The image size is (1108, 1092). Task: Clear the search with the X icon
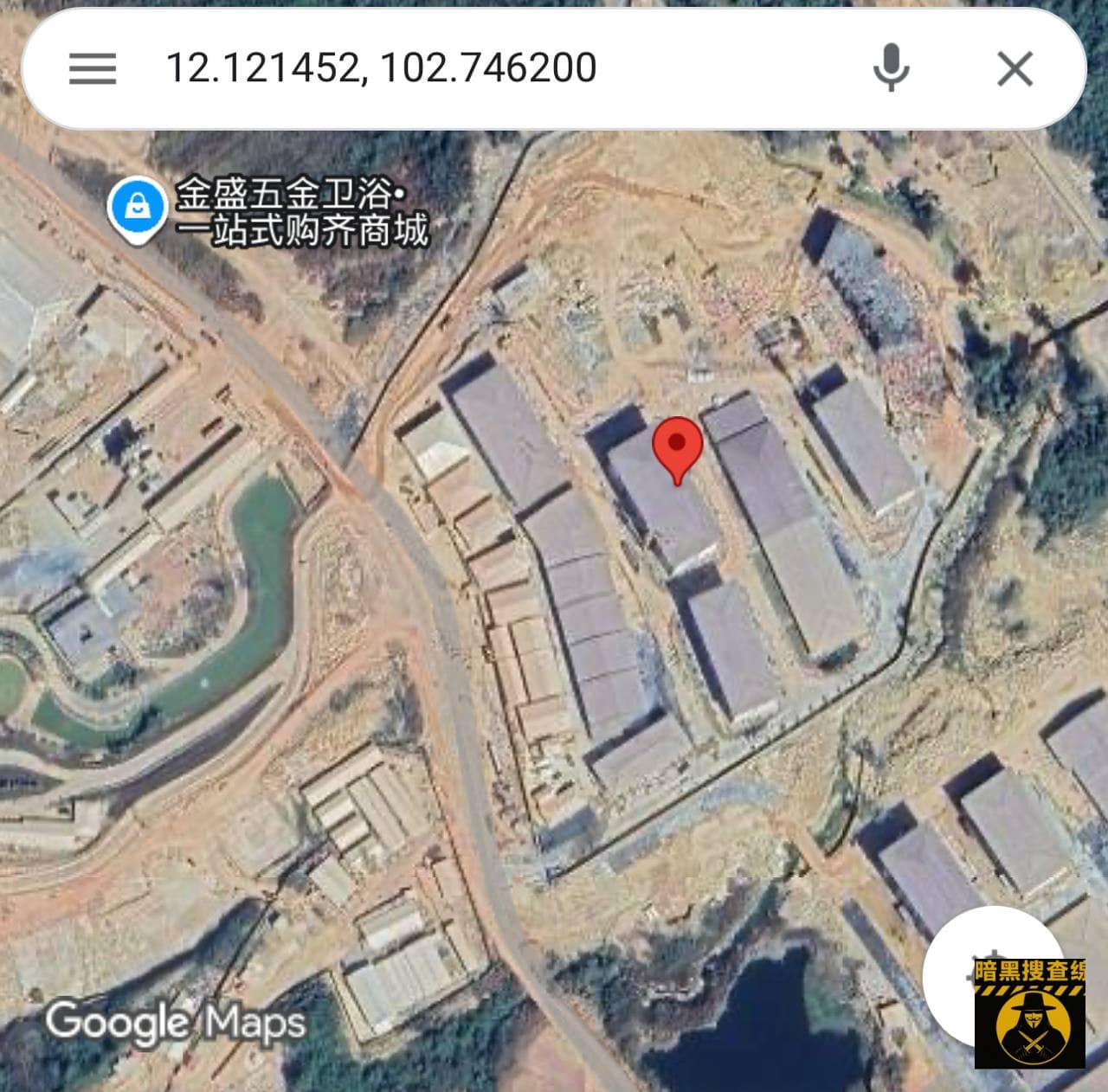pyautogui.click(x=1015, y=68)
